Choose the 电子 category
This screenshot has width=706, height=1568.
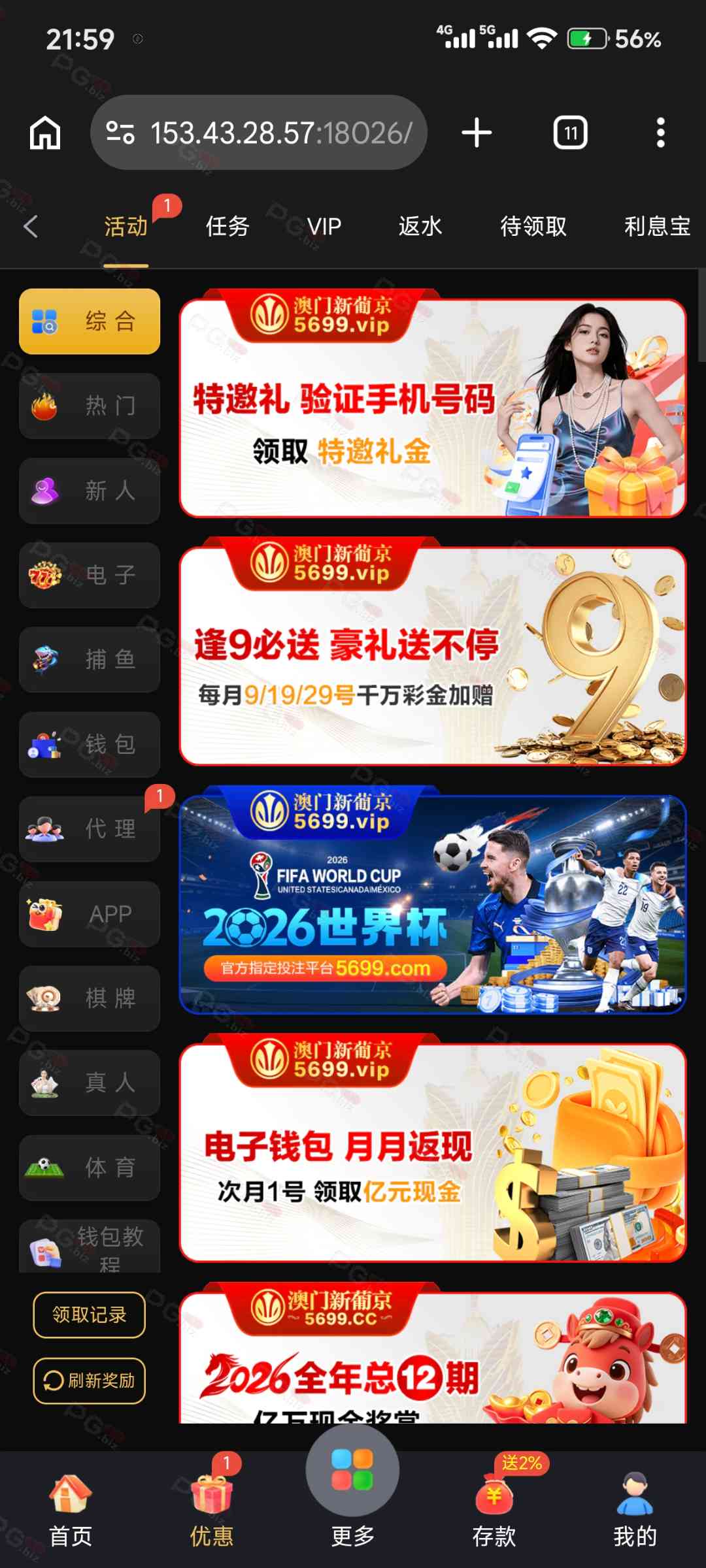(90, 575)
